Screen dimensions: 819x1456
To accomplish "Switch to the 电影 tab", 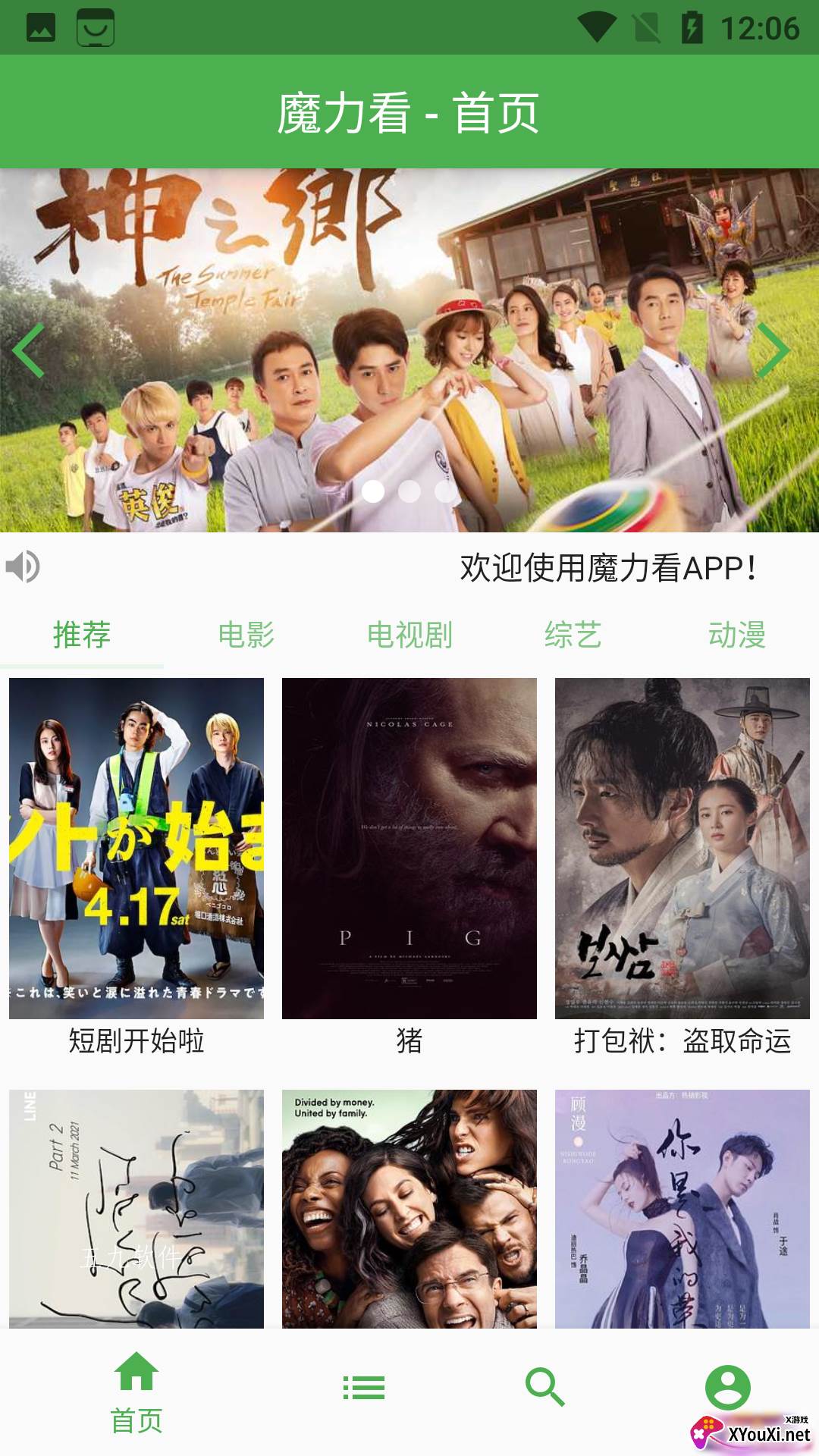I will coord(246,635).
